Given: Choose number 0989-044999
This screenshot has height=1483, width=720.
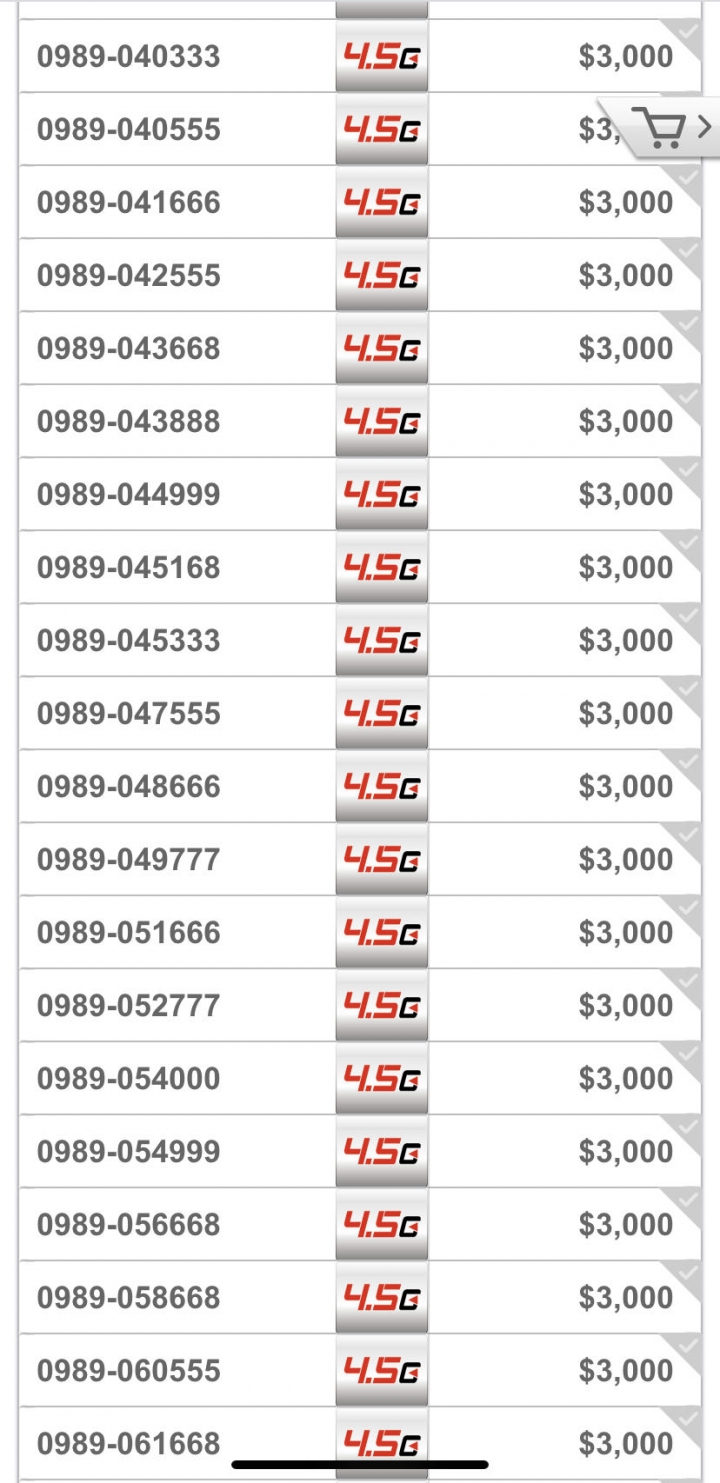Looking at the screenshot, I should [360, 494].
